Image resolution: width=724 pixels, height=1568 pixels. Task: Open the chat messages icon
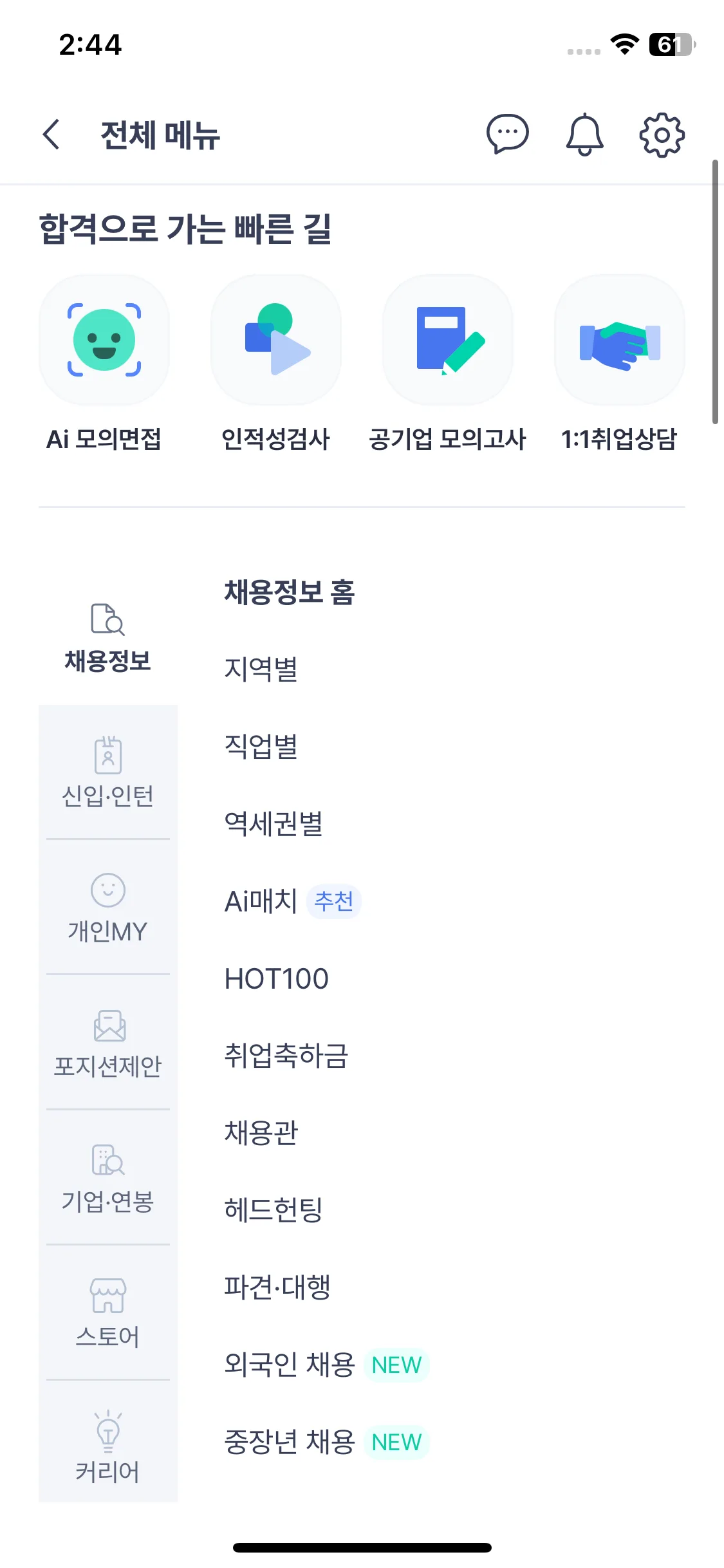[507, 135]
